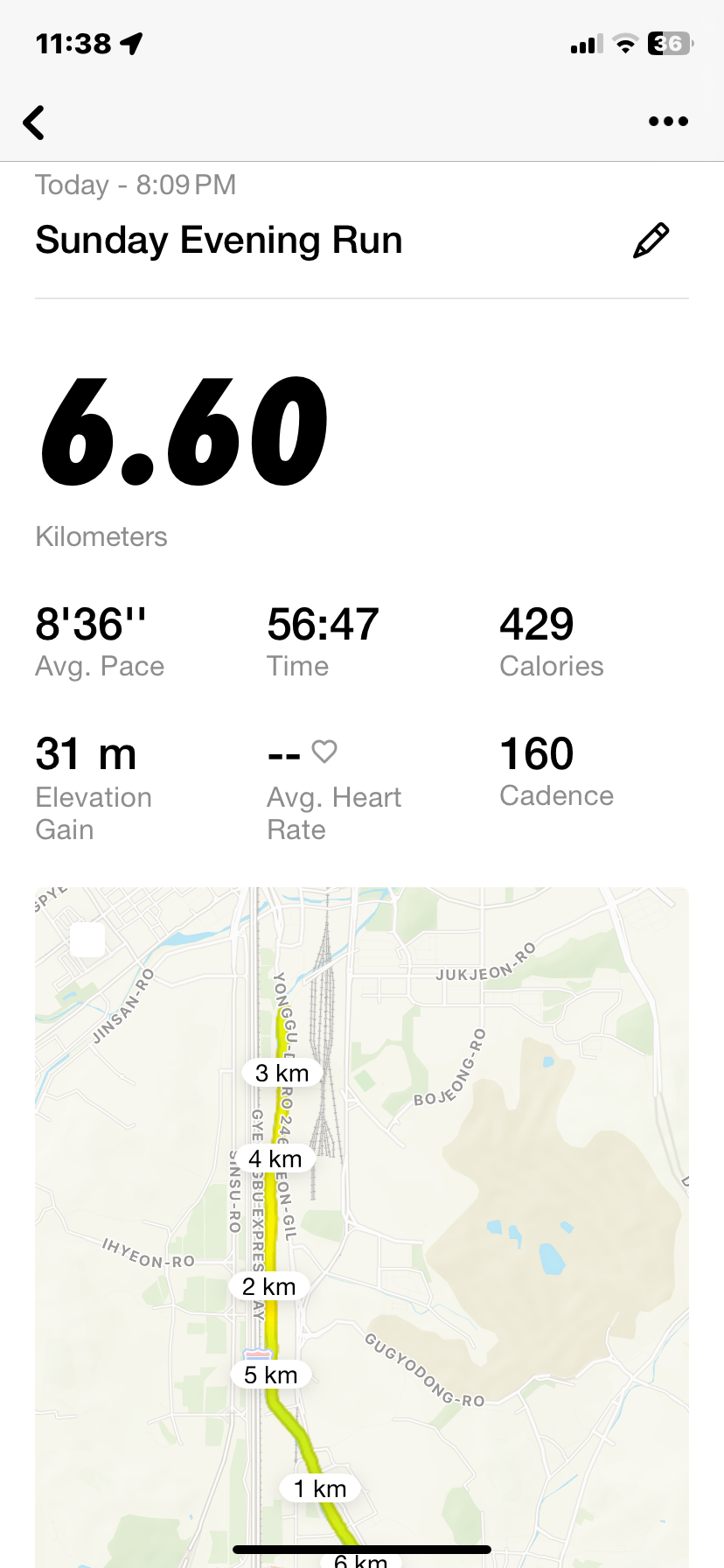Edit the Sunday Evening Run title
724x1568 pixels.
(651, 241)
